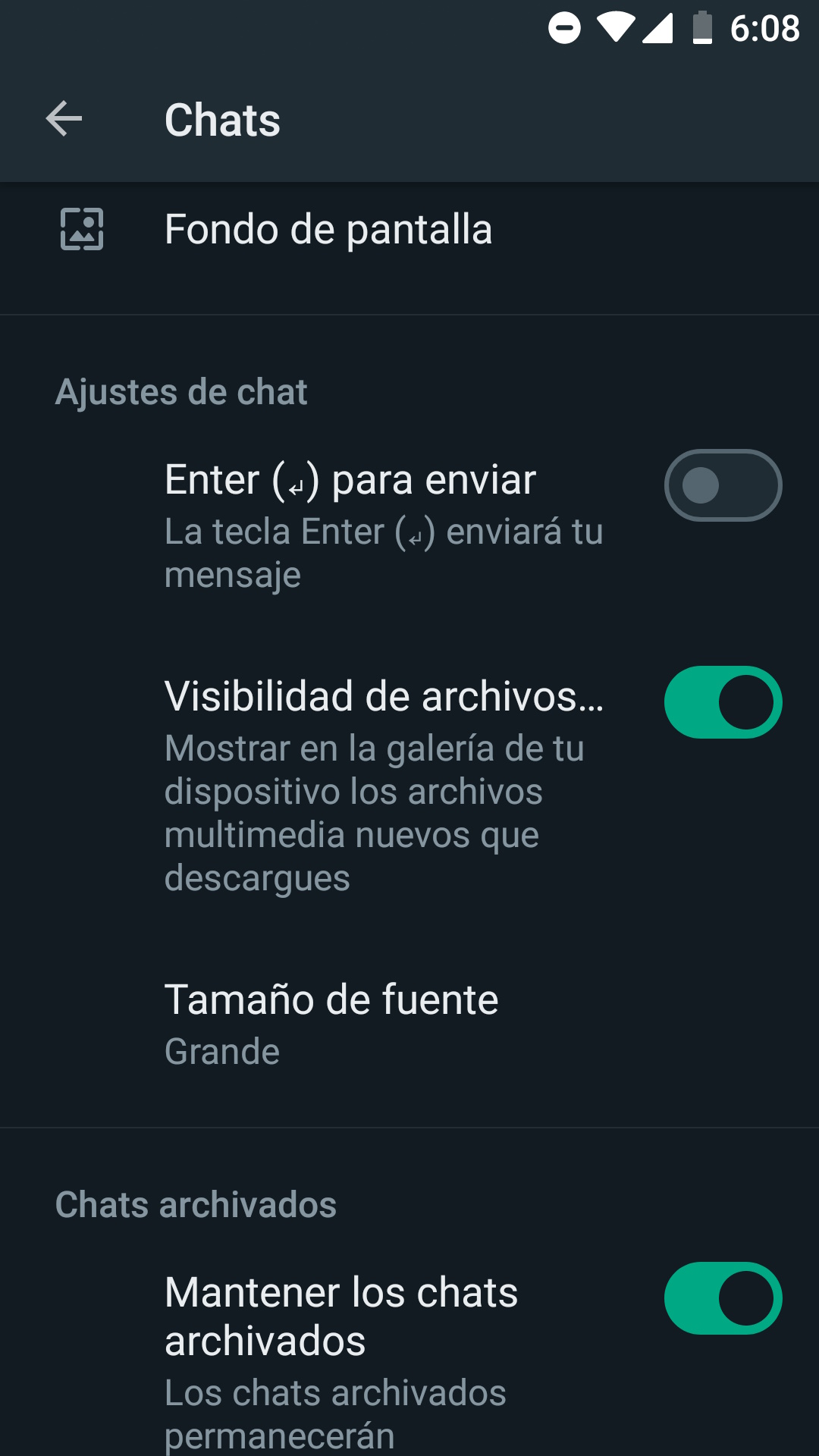Open Fondo de pantalla settings
The width and height of the screenshot is (819, 1456).
pos(328,230)
